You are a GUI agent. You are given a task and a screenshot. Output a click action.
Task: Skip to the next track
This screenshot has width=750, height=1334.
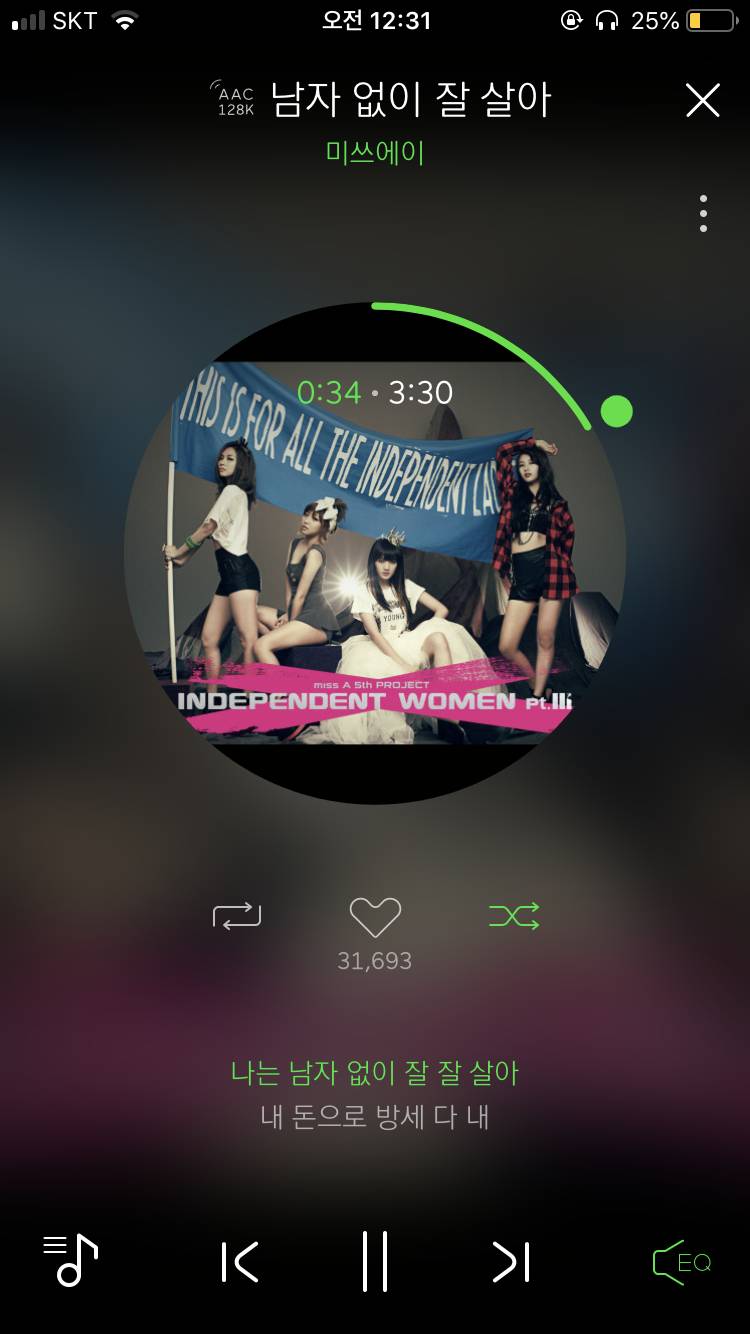[x=510, y=1261]
